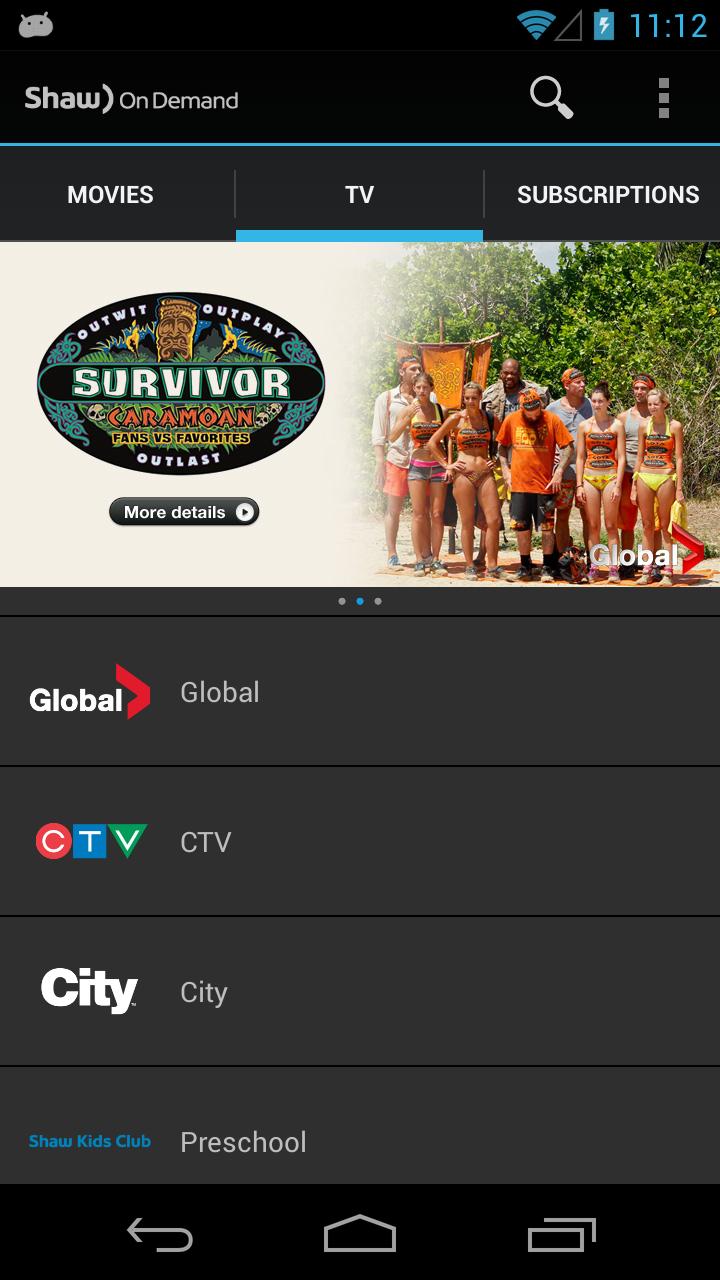Open the Preschool Shaw Kids Club row
Image resolution: width=720 pixels, height=1280 pixels.
[360, 1140]
